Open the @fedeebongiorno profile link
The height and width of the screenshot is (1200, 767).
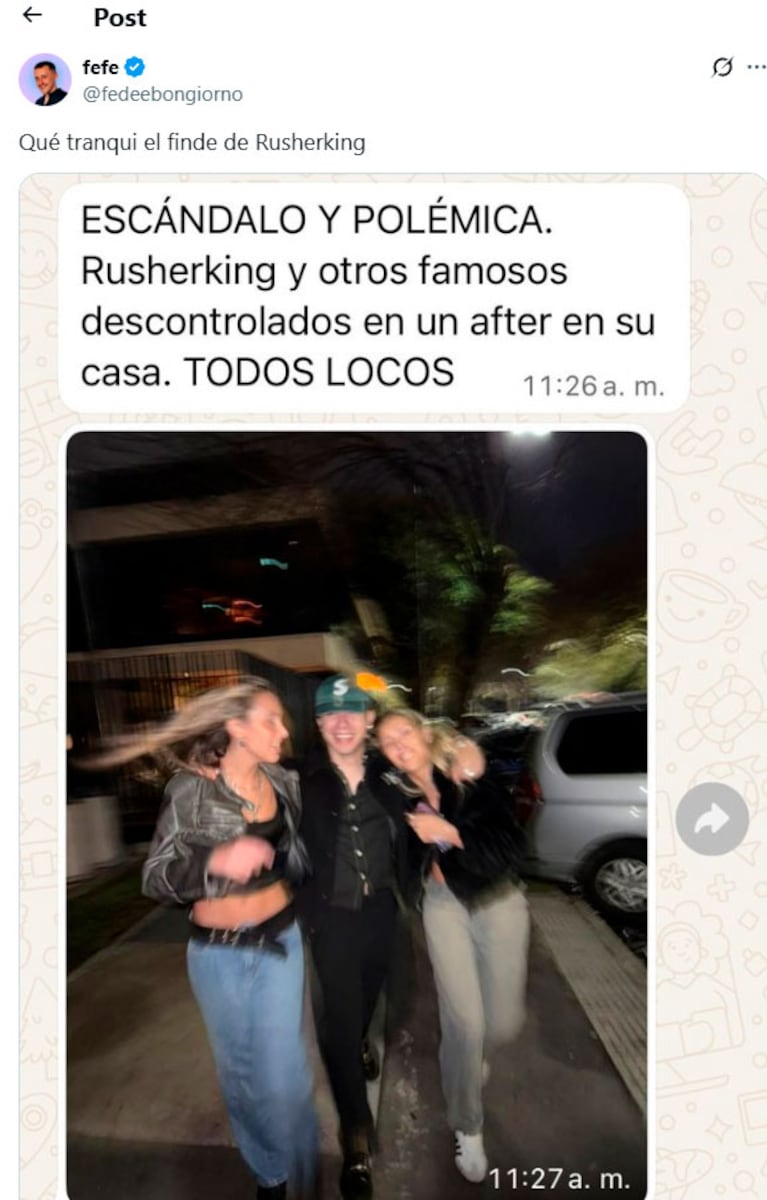pyautogui.click(x=162, y=95)
